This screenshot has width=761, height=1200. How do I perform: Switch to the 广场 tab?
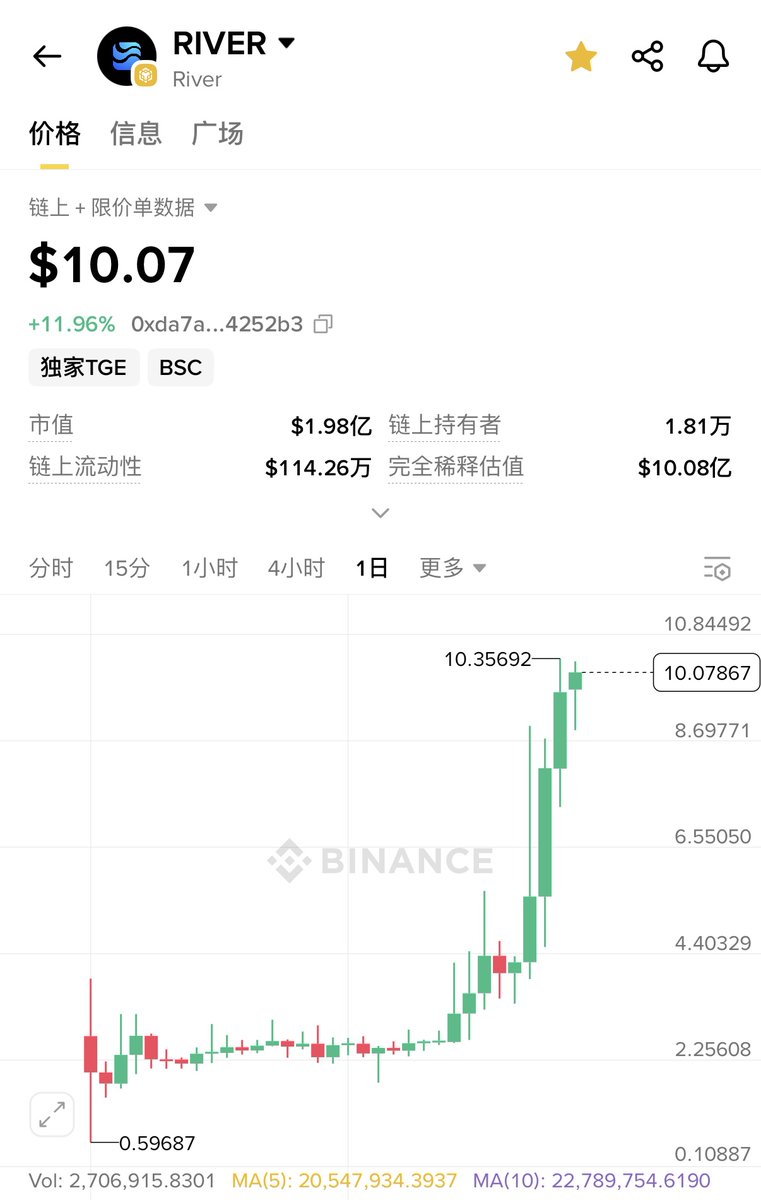217,133
